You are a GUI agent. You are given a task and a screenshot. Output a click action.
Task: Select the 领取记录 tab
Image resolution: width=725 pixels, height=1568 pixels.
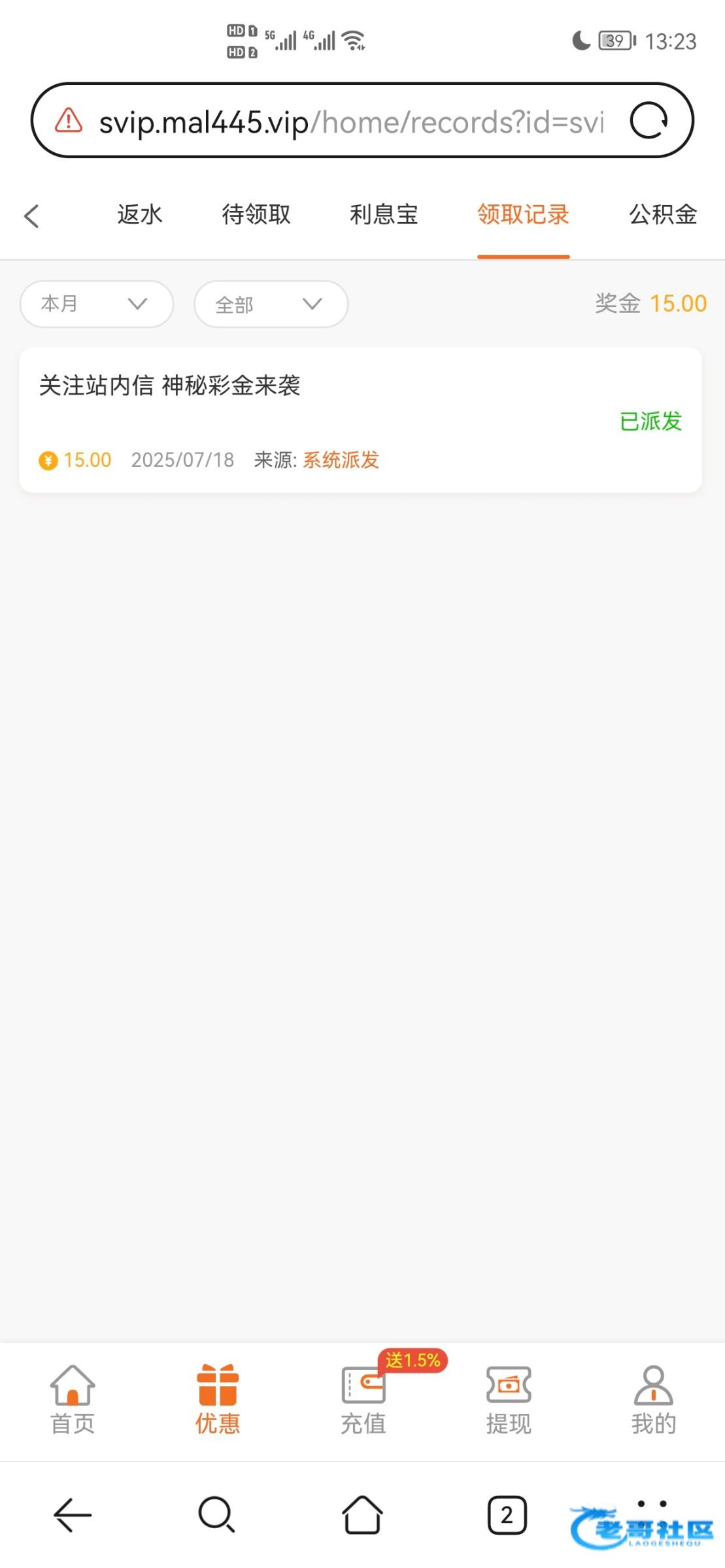click(523, 214)
